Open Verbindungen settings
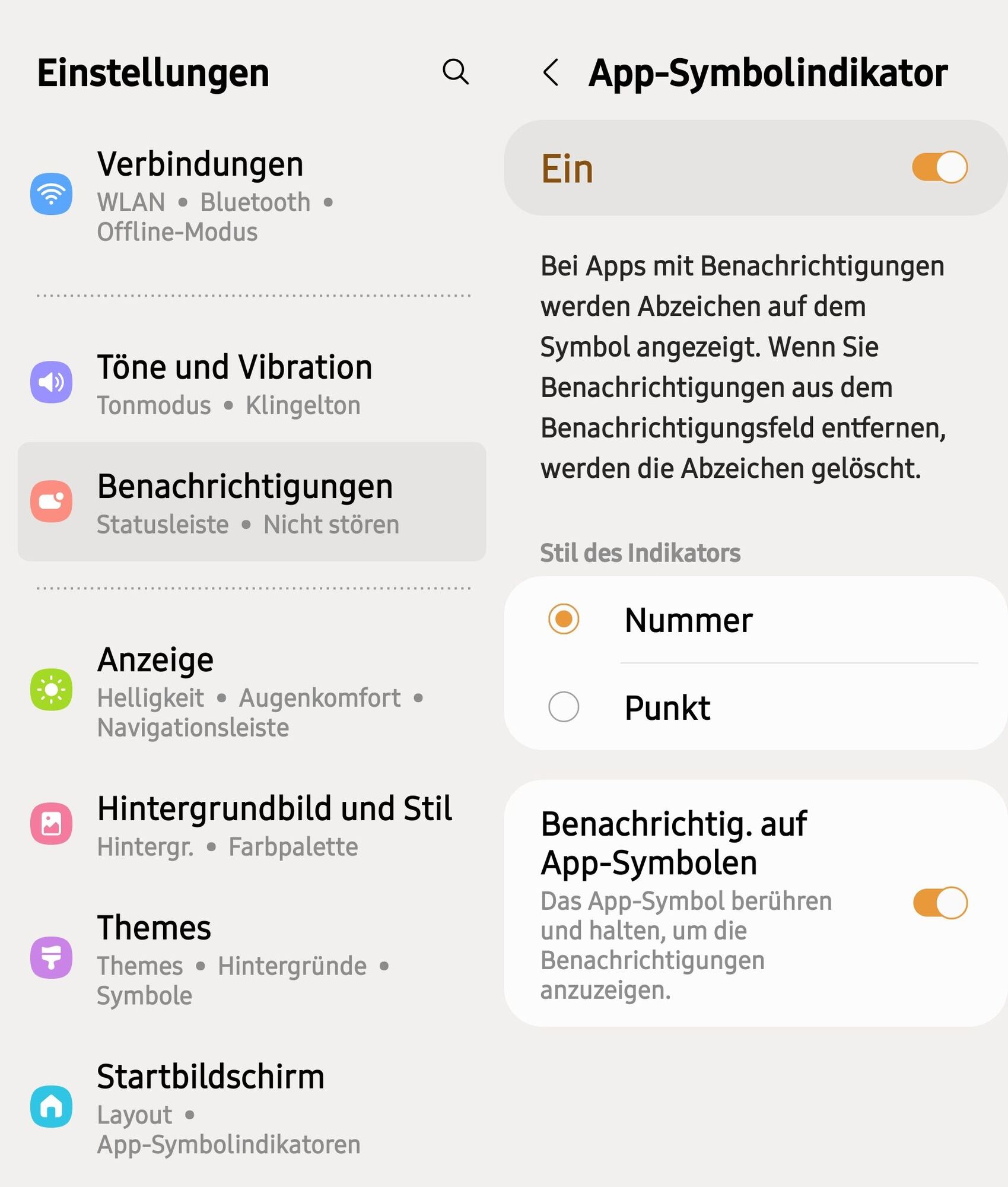1008x1187 pixels. click(x=249, y=195)
